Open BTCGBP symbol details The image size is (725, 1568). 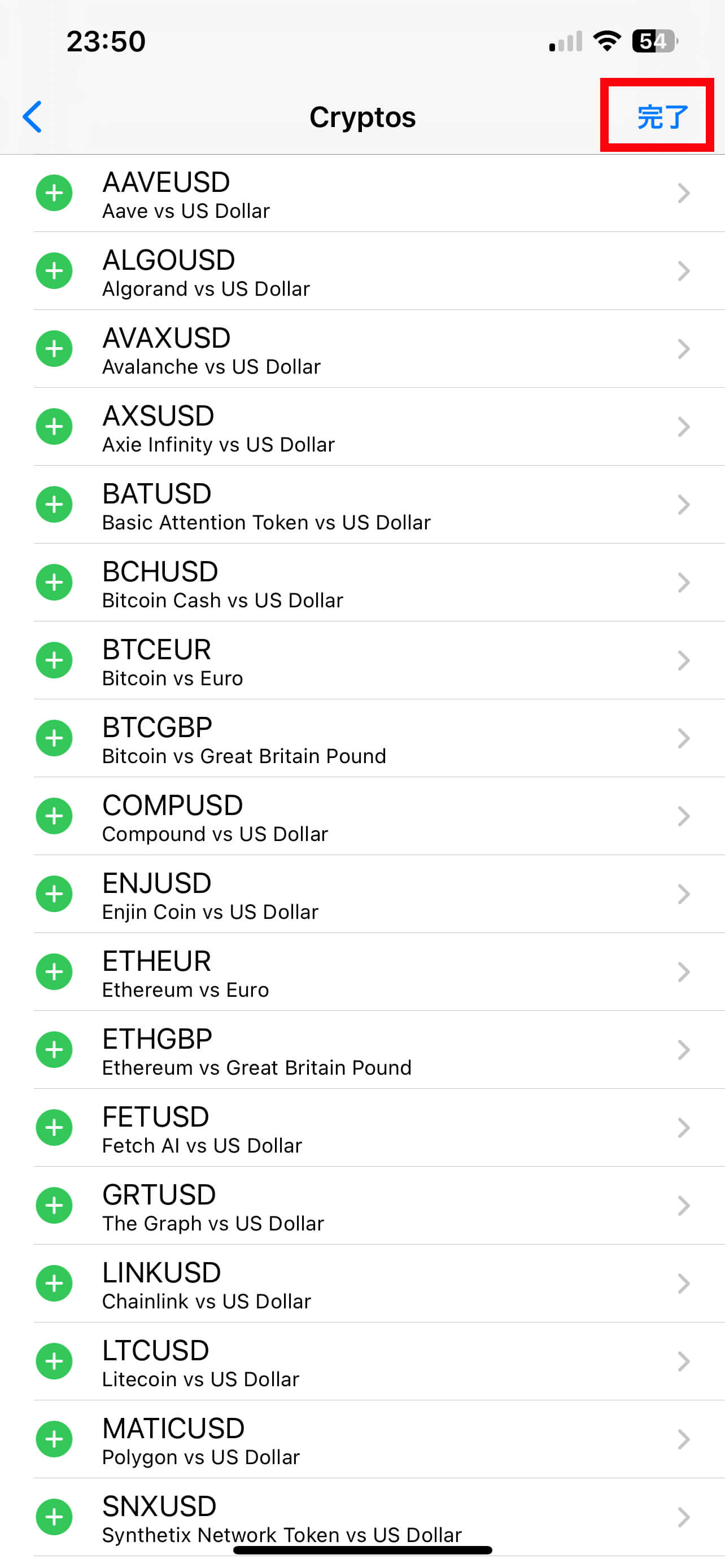379,738
